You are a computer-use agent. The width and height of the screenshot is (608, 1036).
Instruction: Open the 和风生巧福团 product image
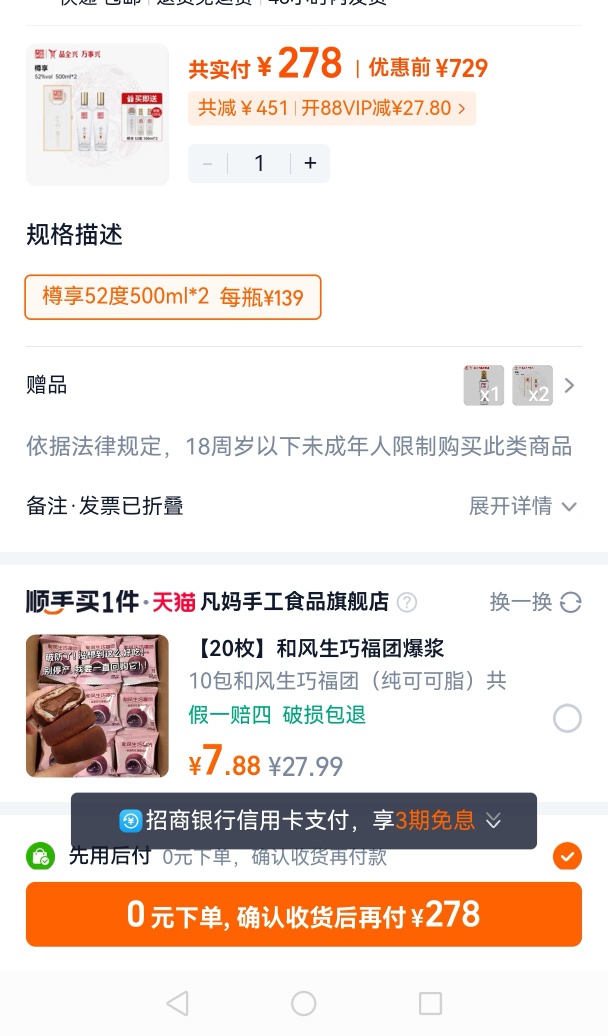click(x=97, y=706)
